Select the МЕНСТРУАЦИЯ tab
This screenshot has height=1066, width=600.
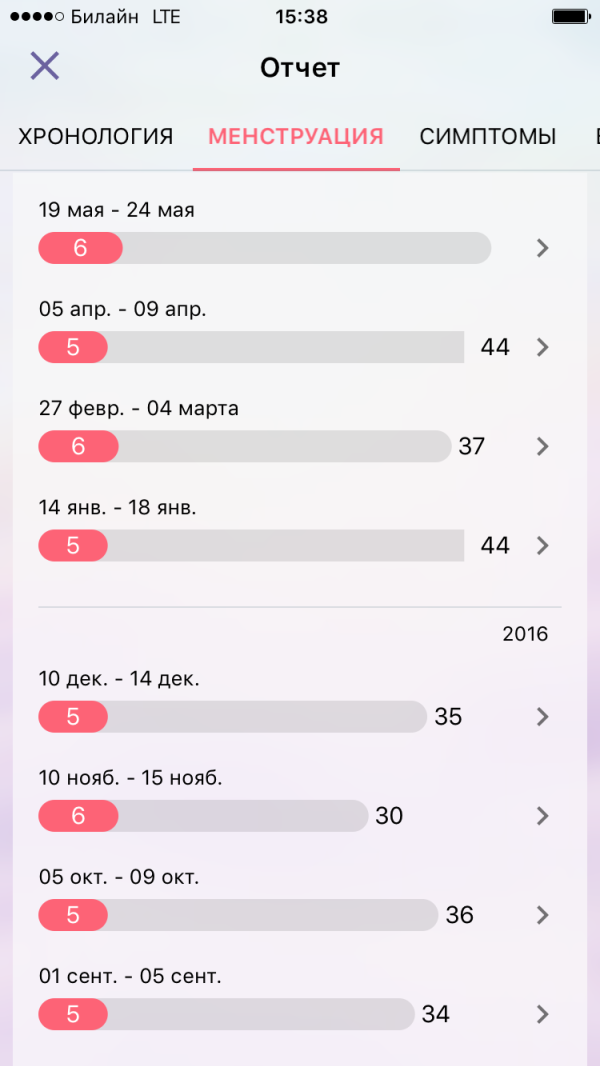point(296,137)
